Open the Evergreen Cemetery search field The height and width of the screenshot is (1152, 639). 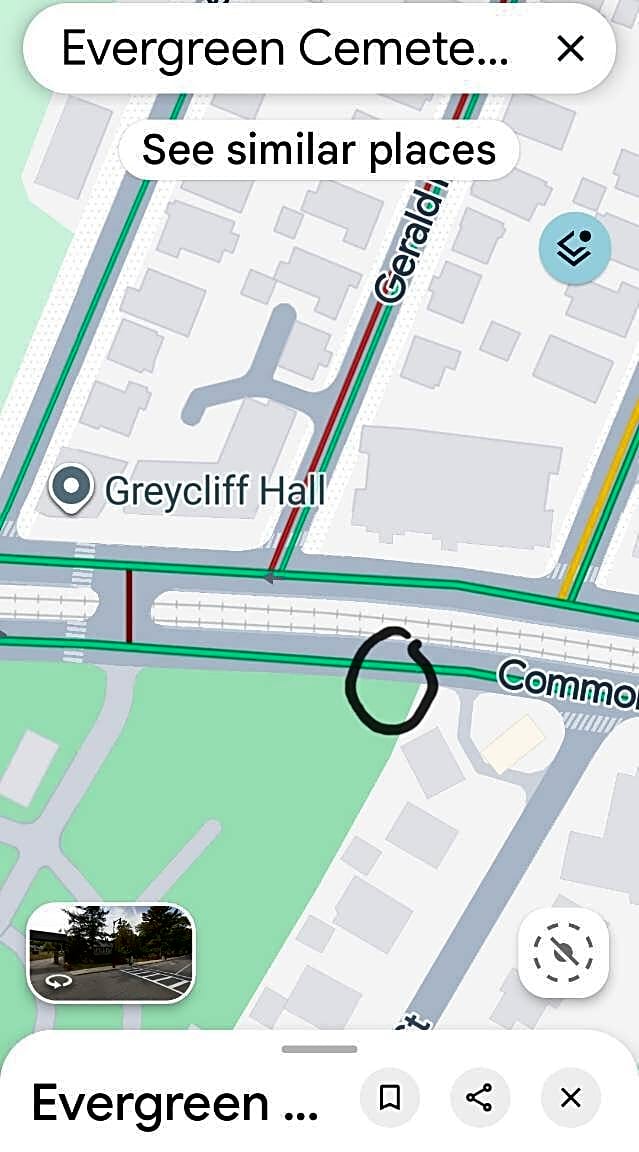click(x=285, y=48)
